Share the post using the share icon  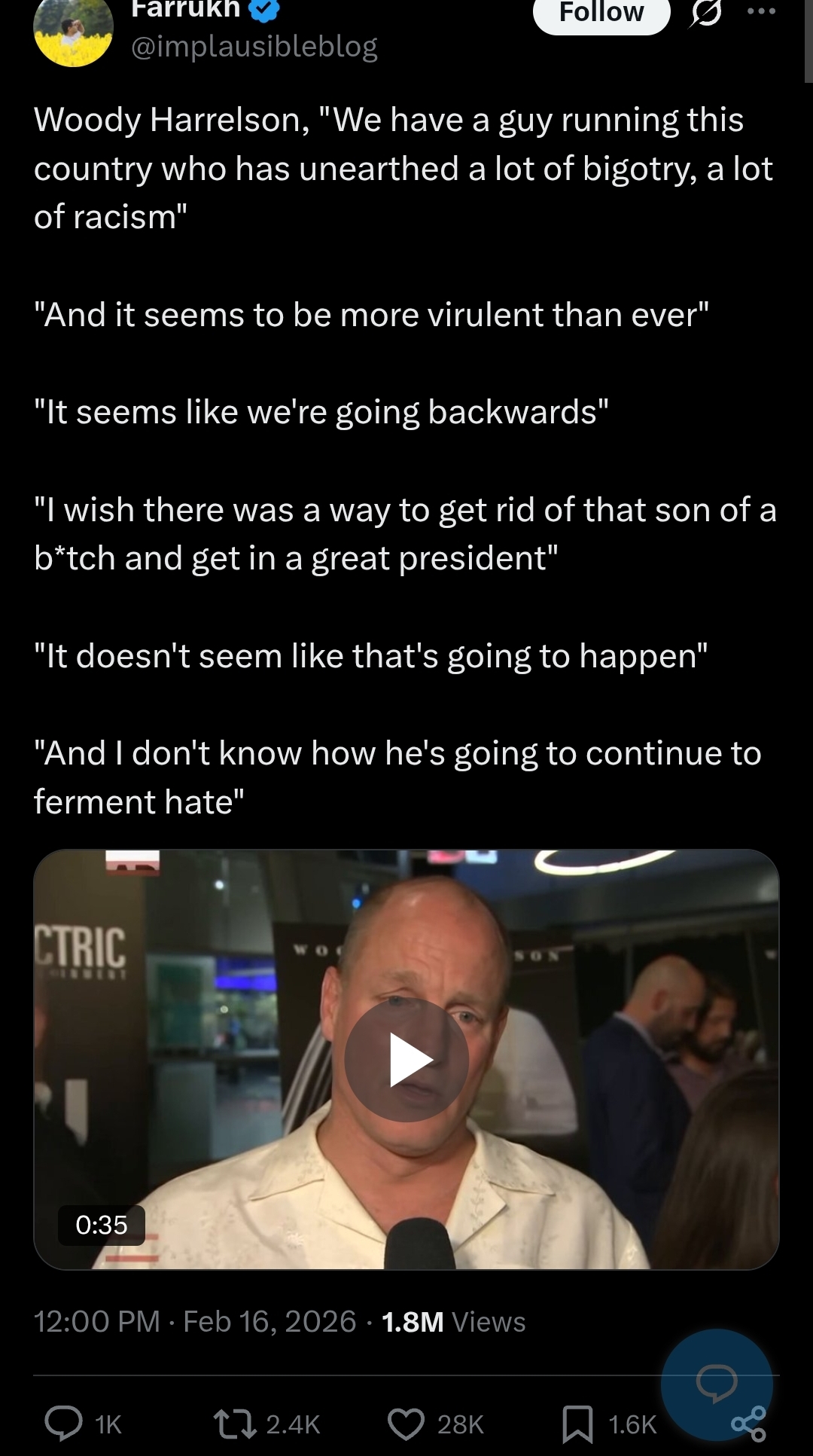(748, 1424)
